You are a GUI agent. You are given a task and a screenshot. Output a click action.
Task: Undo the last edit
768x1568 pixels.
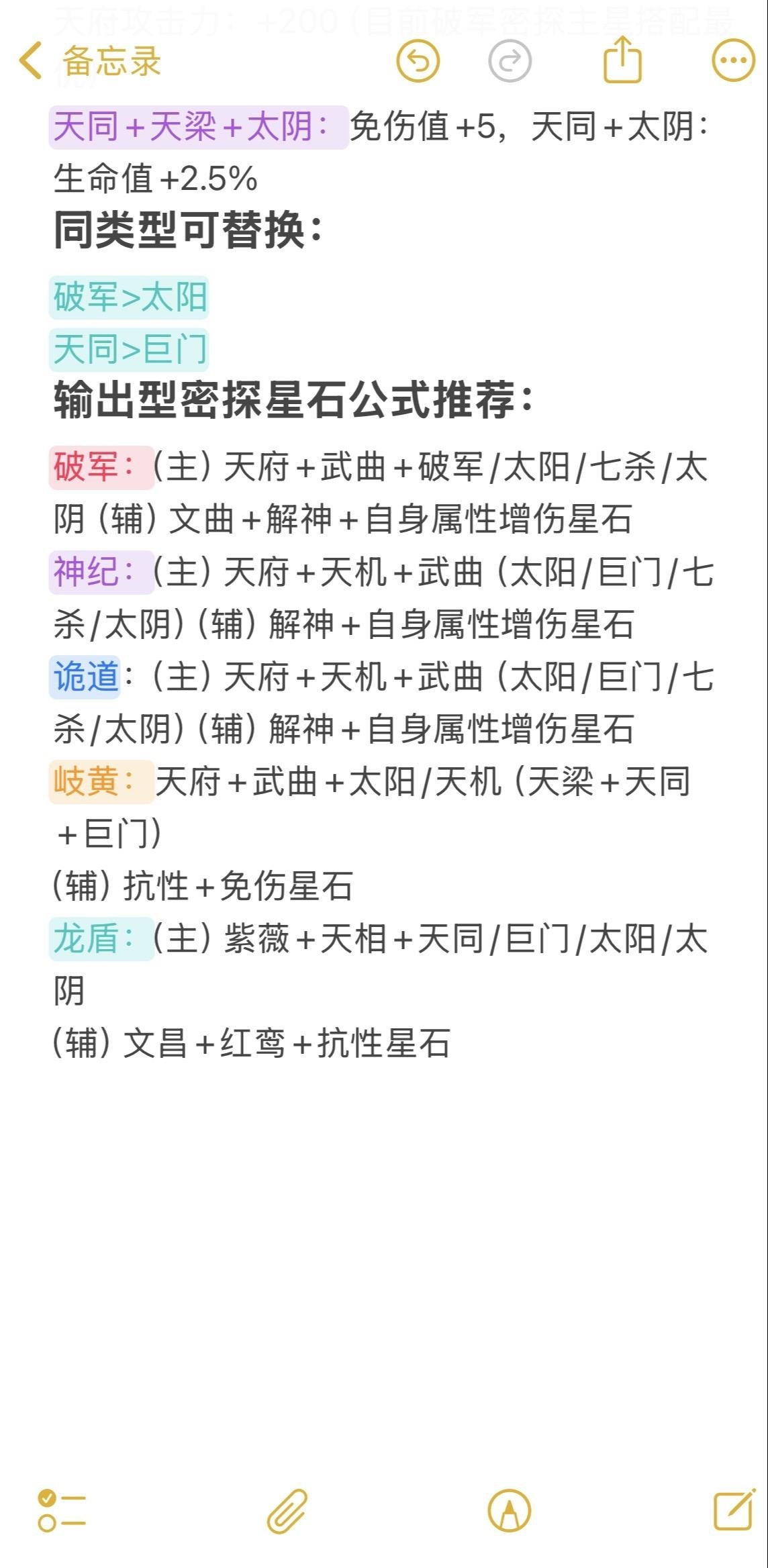coord(418,61)
